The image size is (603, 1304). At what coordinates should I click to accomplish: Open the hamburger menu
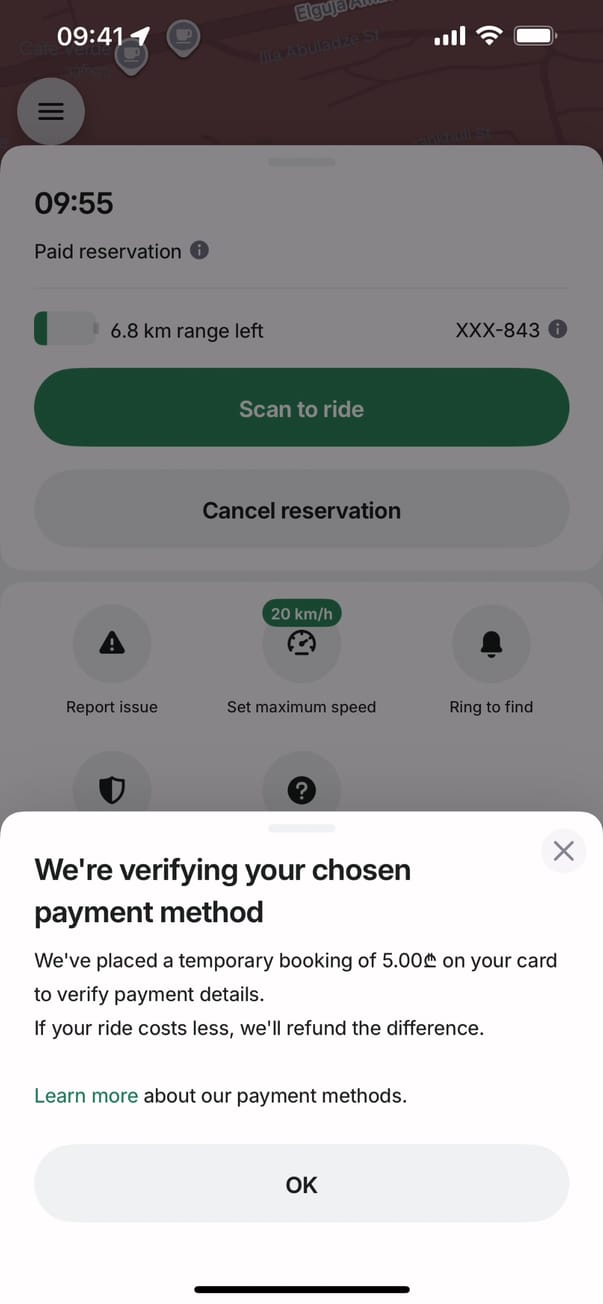click(51, 112)
